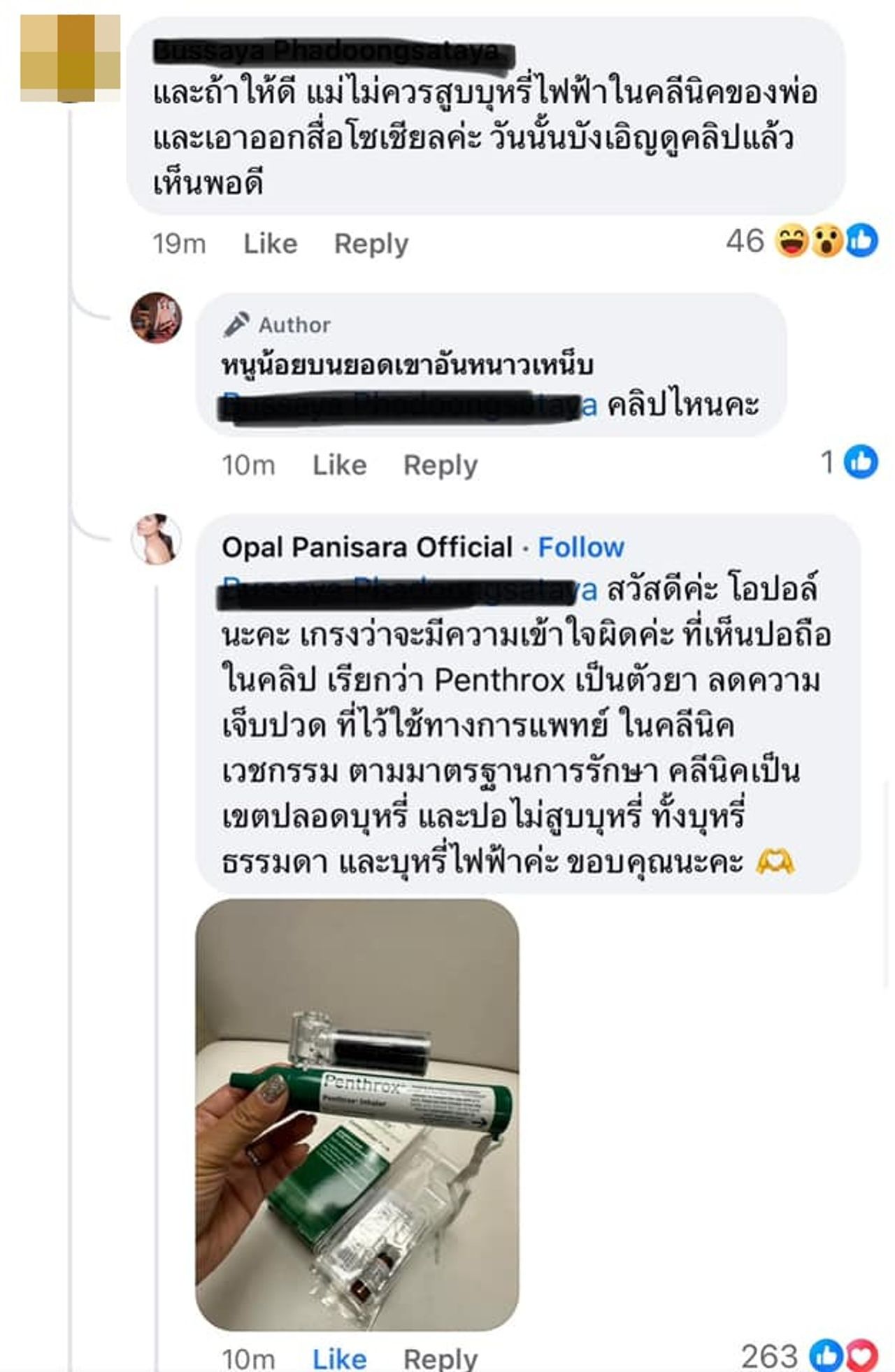This screenshot has height=1372, width=895.
Task: Like Opal Panisara Official's comment
Action: (339, 1358)
